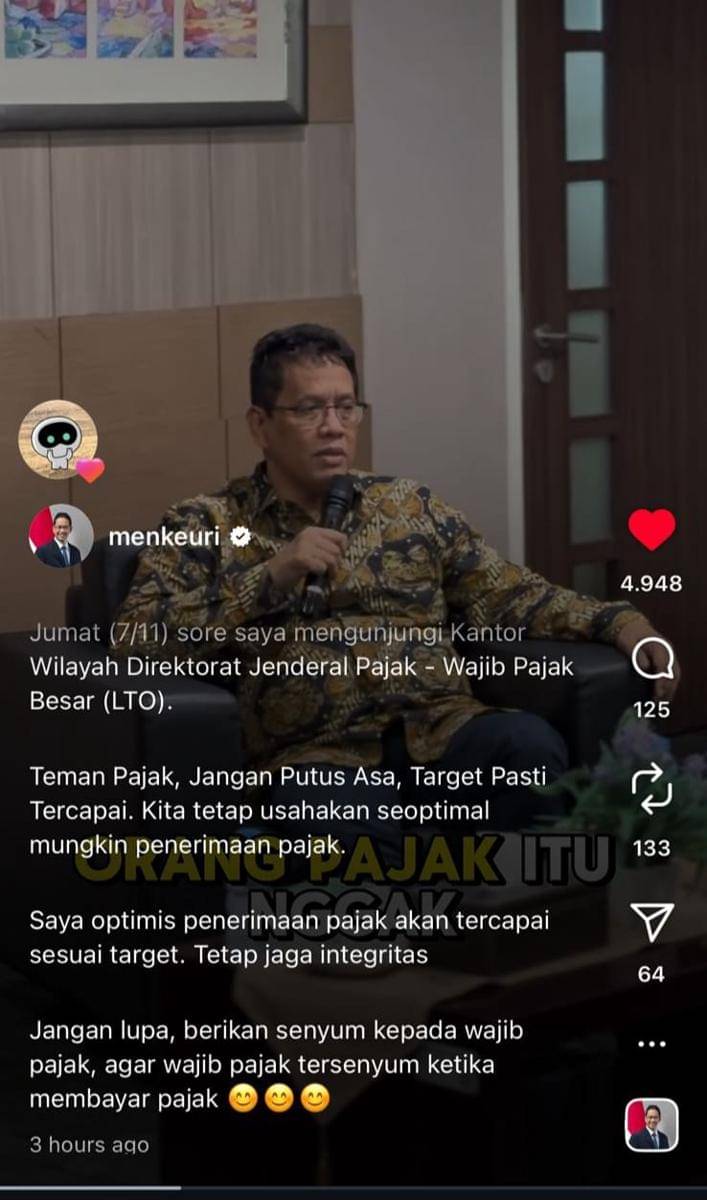Repost this reel with the repost icon
This screenshot has width=707, height=1200.
tap(651, 787)
